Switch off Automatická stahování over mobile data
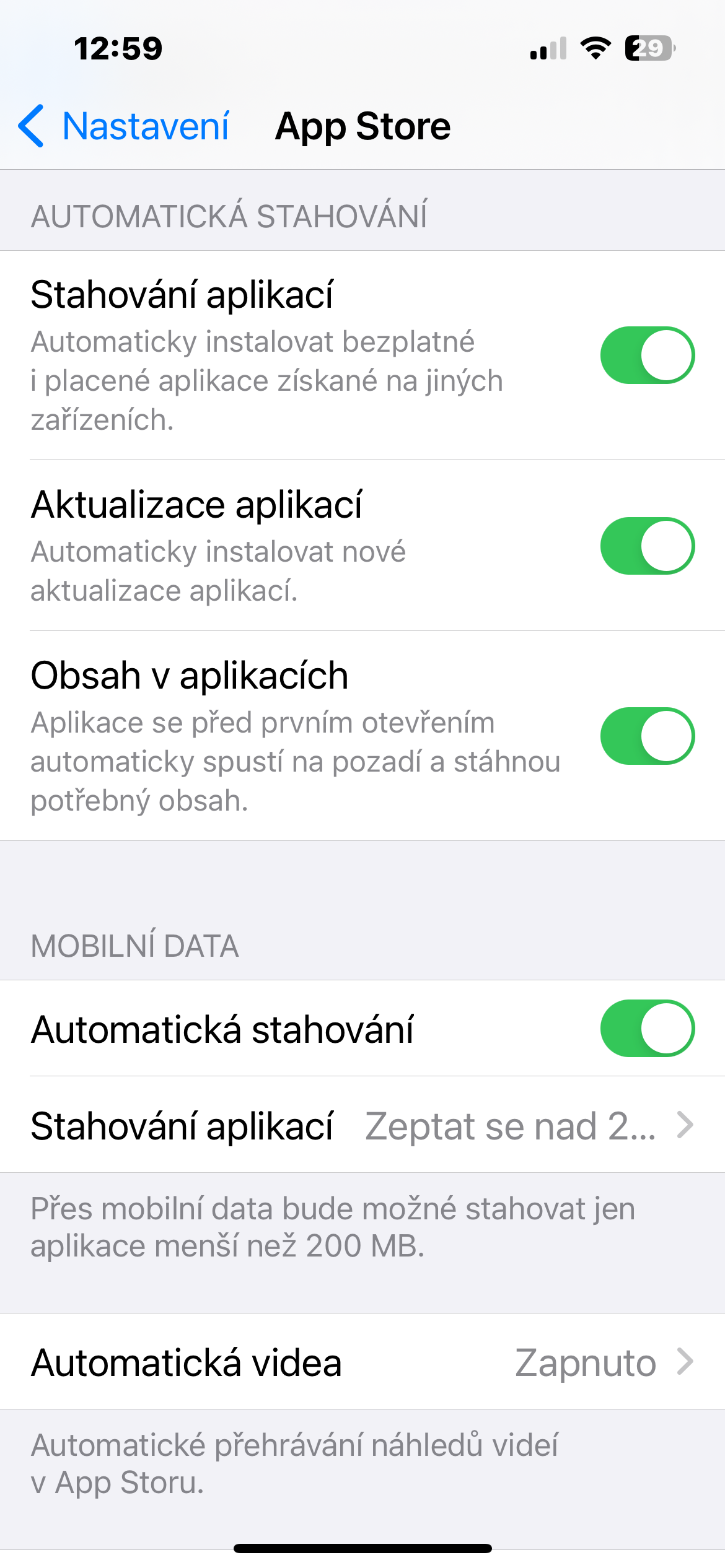 pyautogui.click(x=647, y=1028)
